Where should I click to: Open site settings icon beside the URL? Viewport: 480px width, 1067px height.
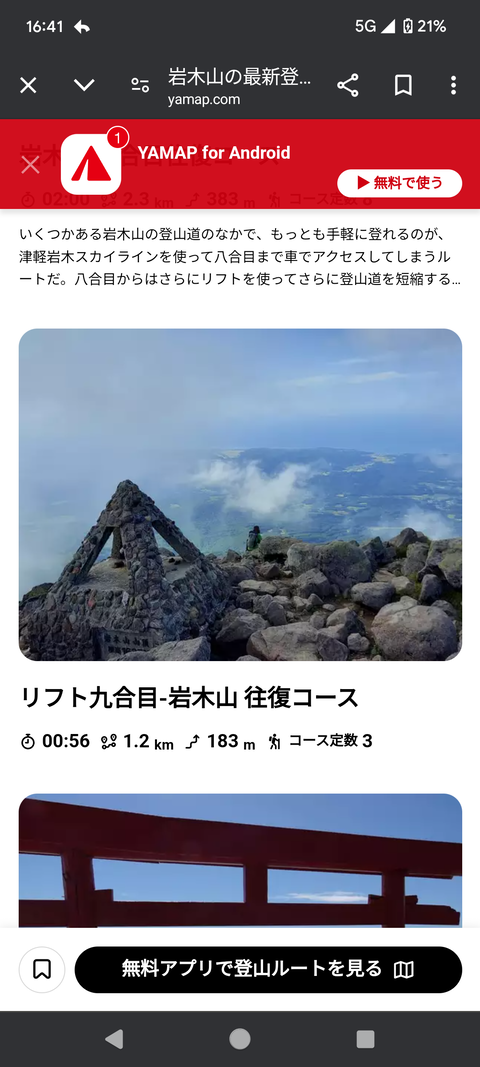(140, 86)
